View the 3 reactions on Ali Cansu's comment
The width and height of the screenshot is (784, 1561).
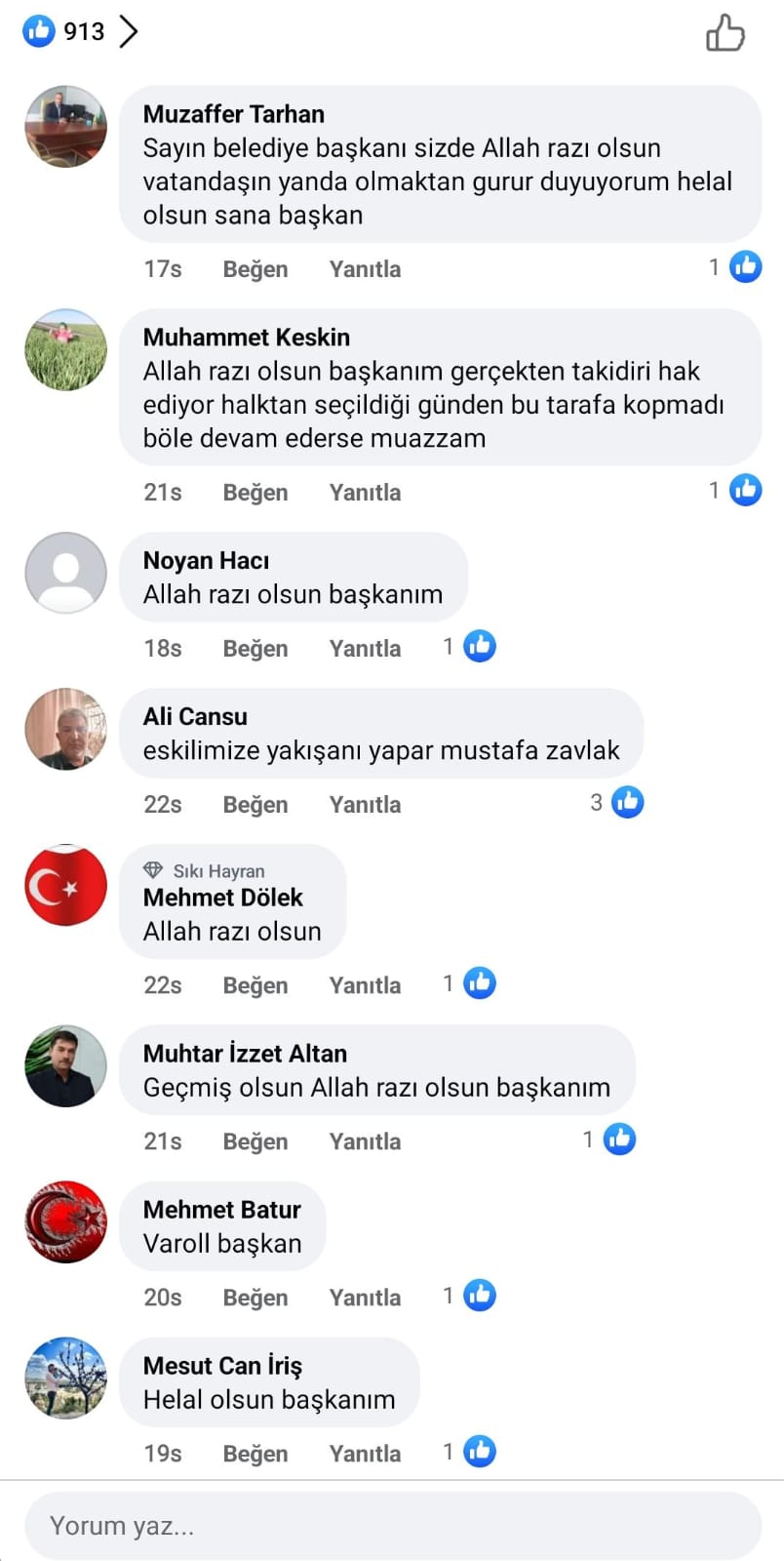pyautogui.click(x=617, y=803)
